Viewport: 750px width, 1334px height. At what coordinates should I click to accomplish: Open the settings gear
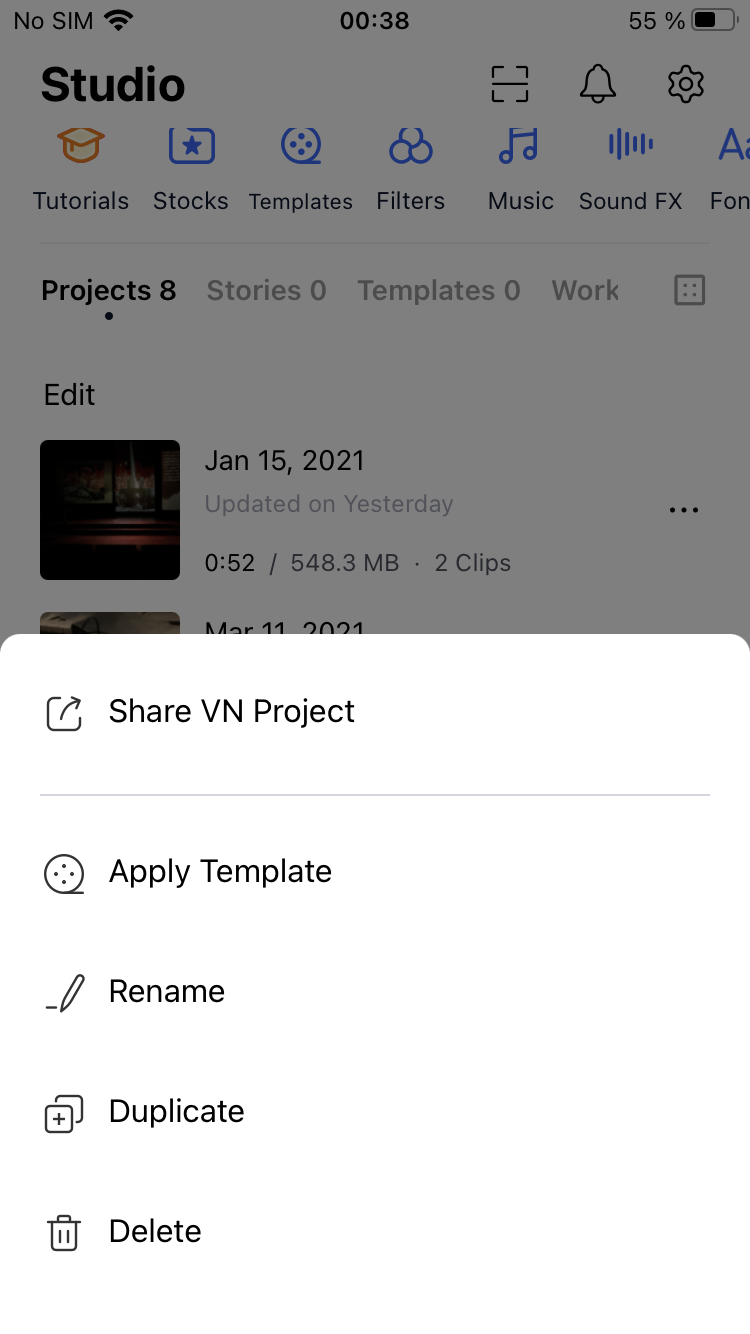pos(685,84)
